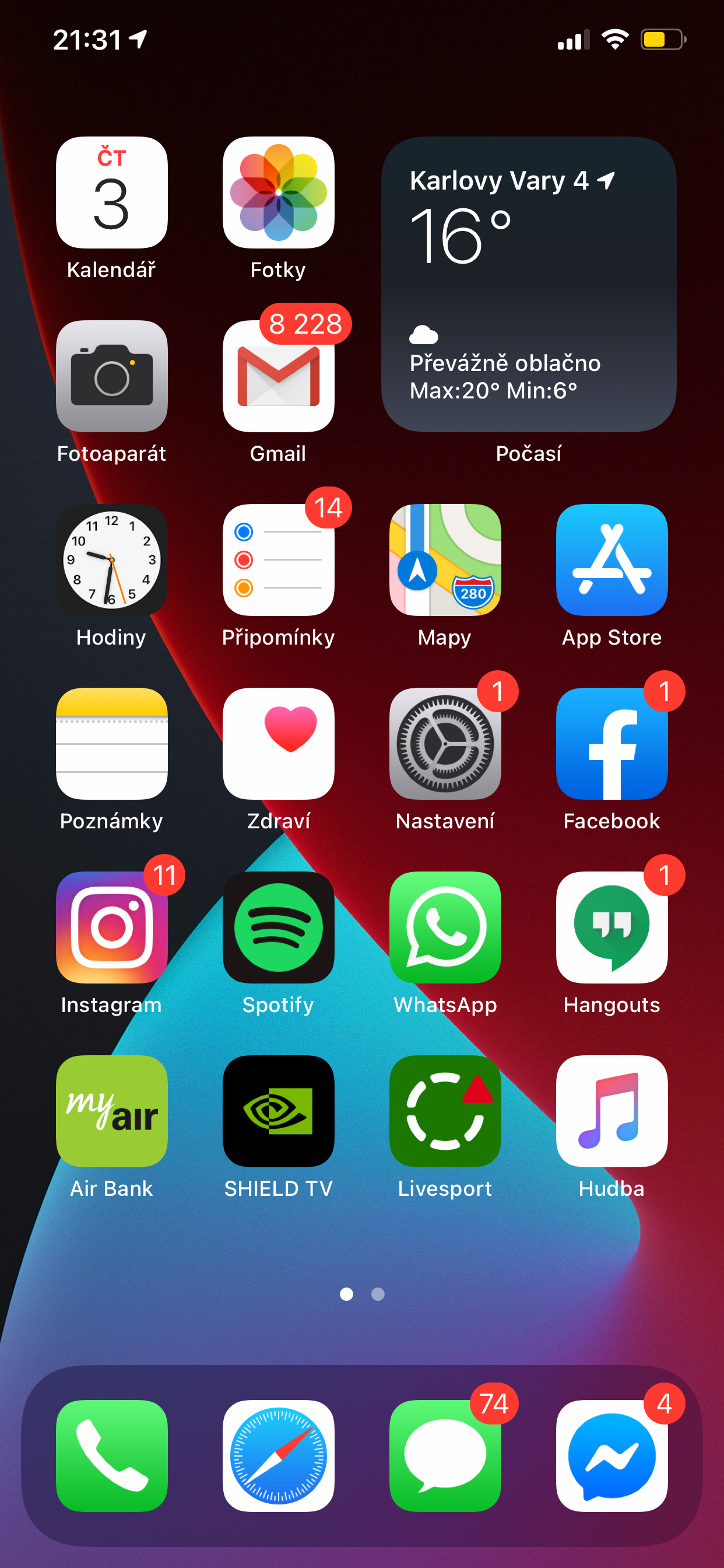Open Instagram
This screenshot has height=1568, width=724.
111,928
